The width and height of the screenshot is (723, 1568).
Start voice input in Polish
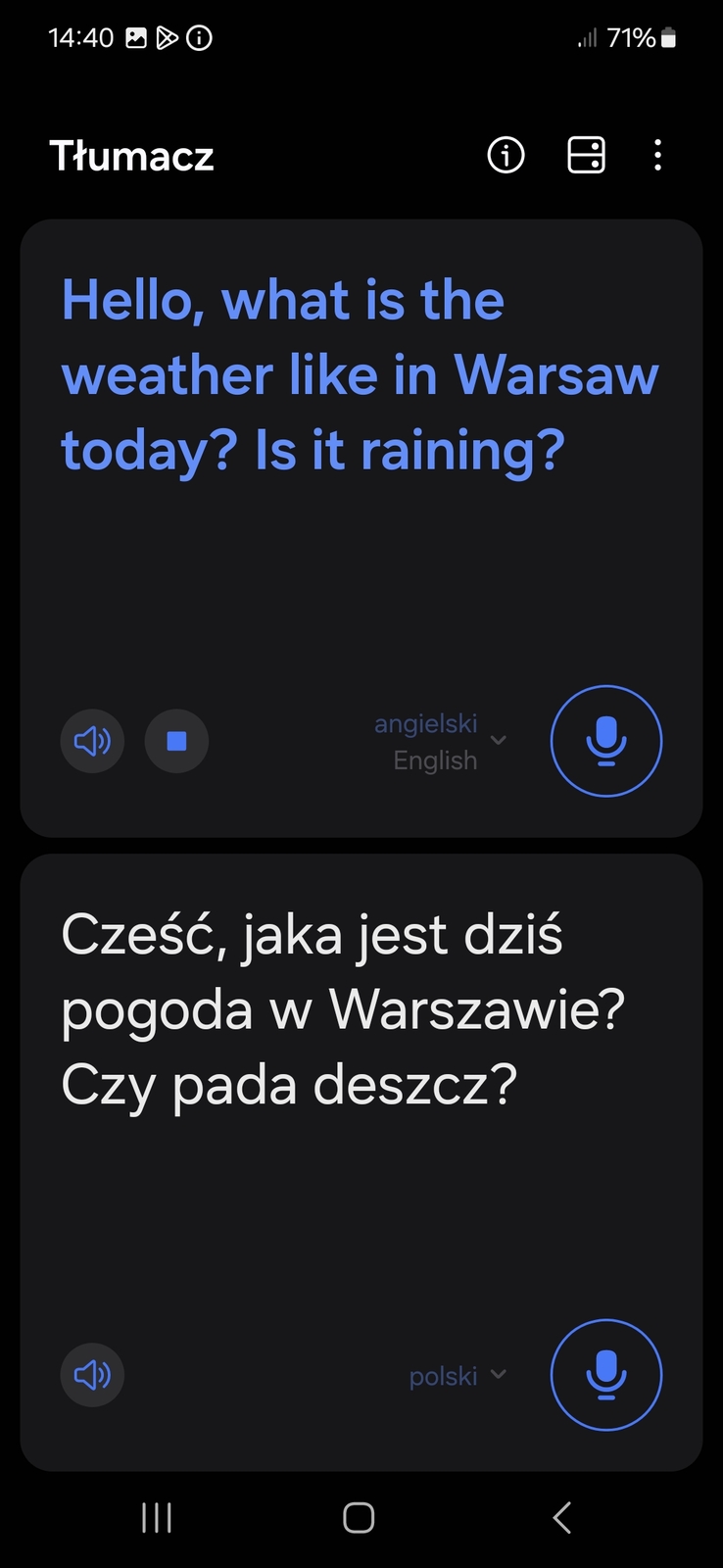point(606,1375)
